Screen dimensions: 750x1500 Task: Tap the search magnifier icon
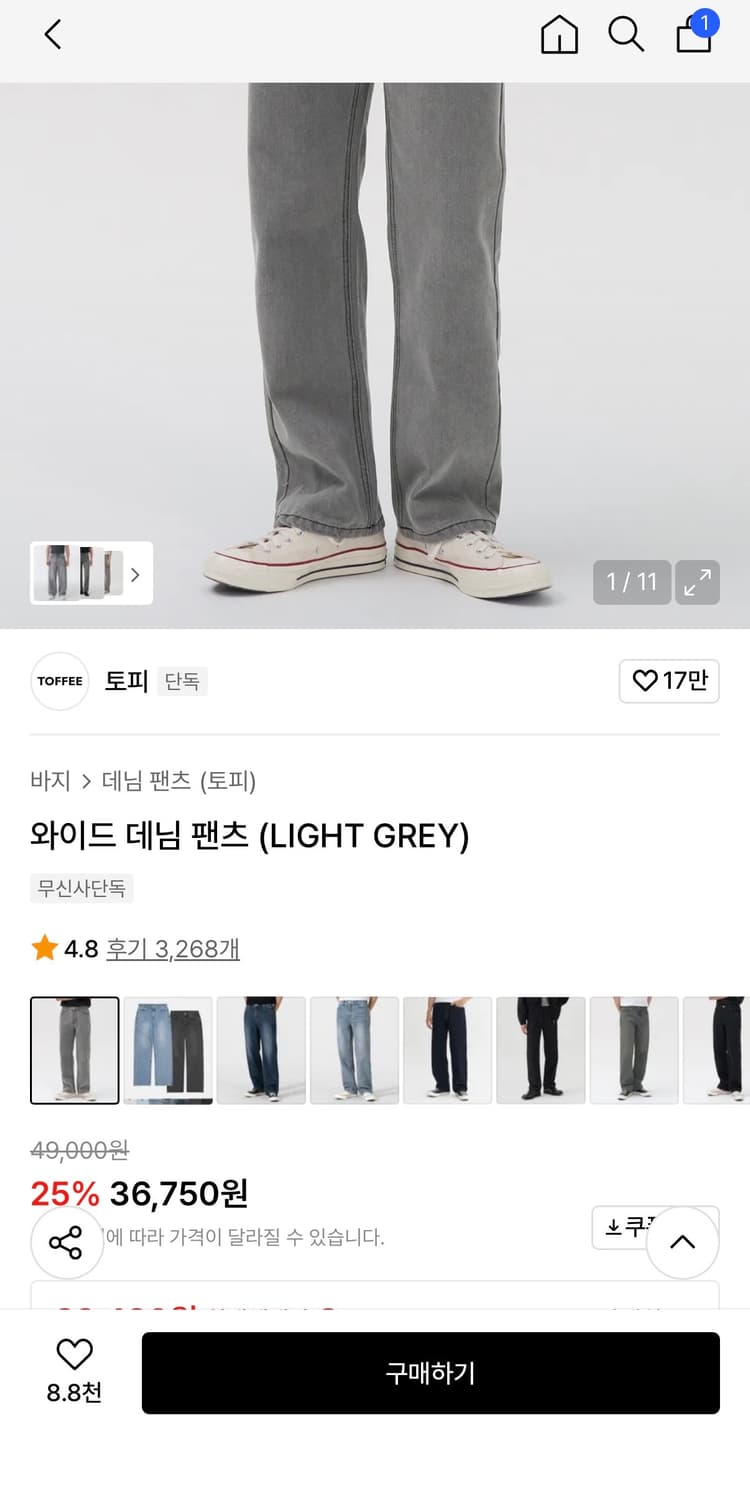pos(626,34)
